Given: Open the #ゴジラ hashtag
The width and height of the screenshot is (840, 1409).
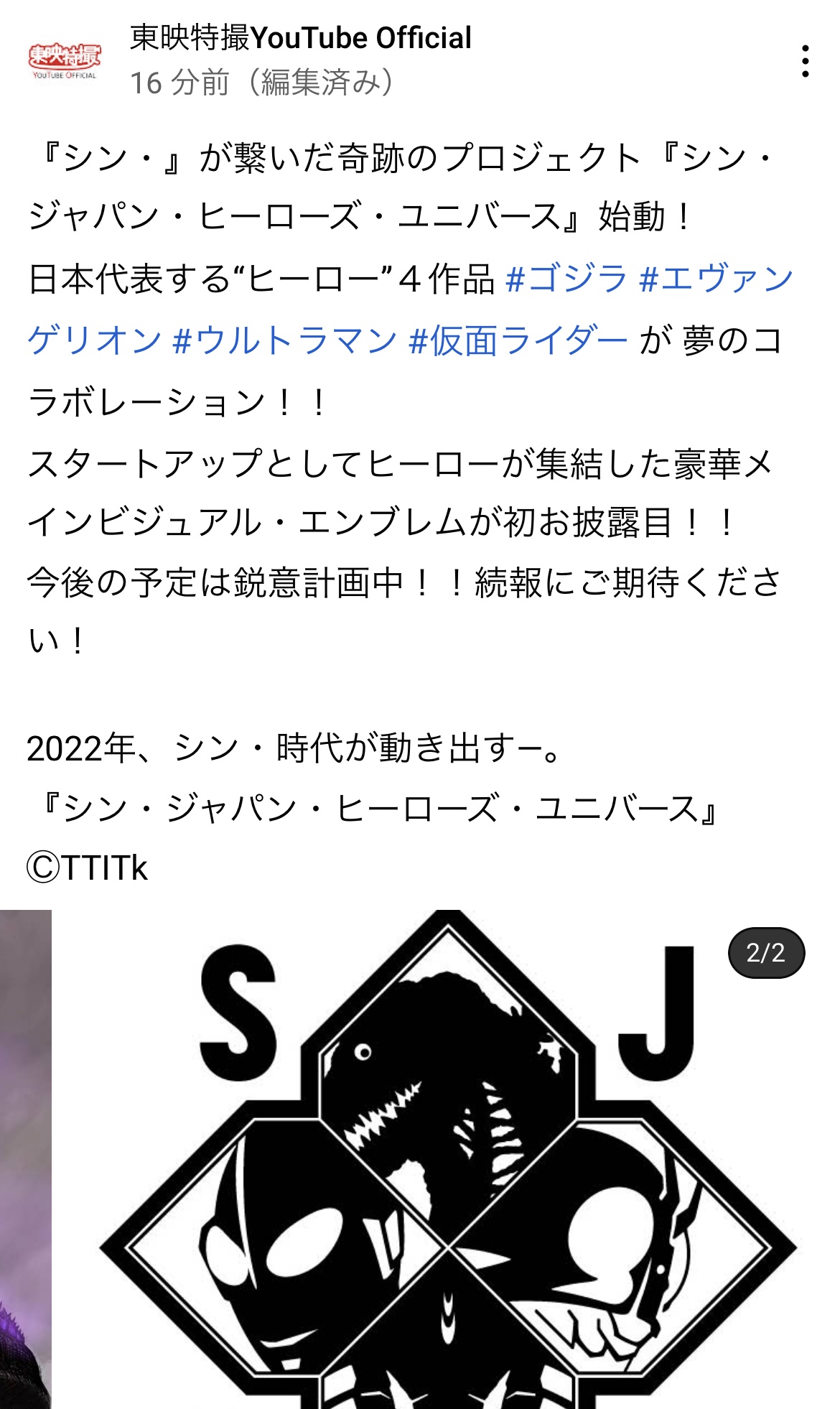Looking at the screenshot, I should [x=566, y=279].
